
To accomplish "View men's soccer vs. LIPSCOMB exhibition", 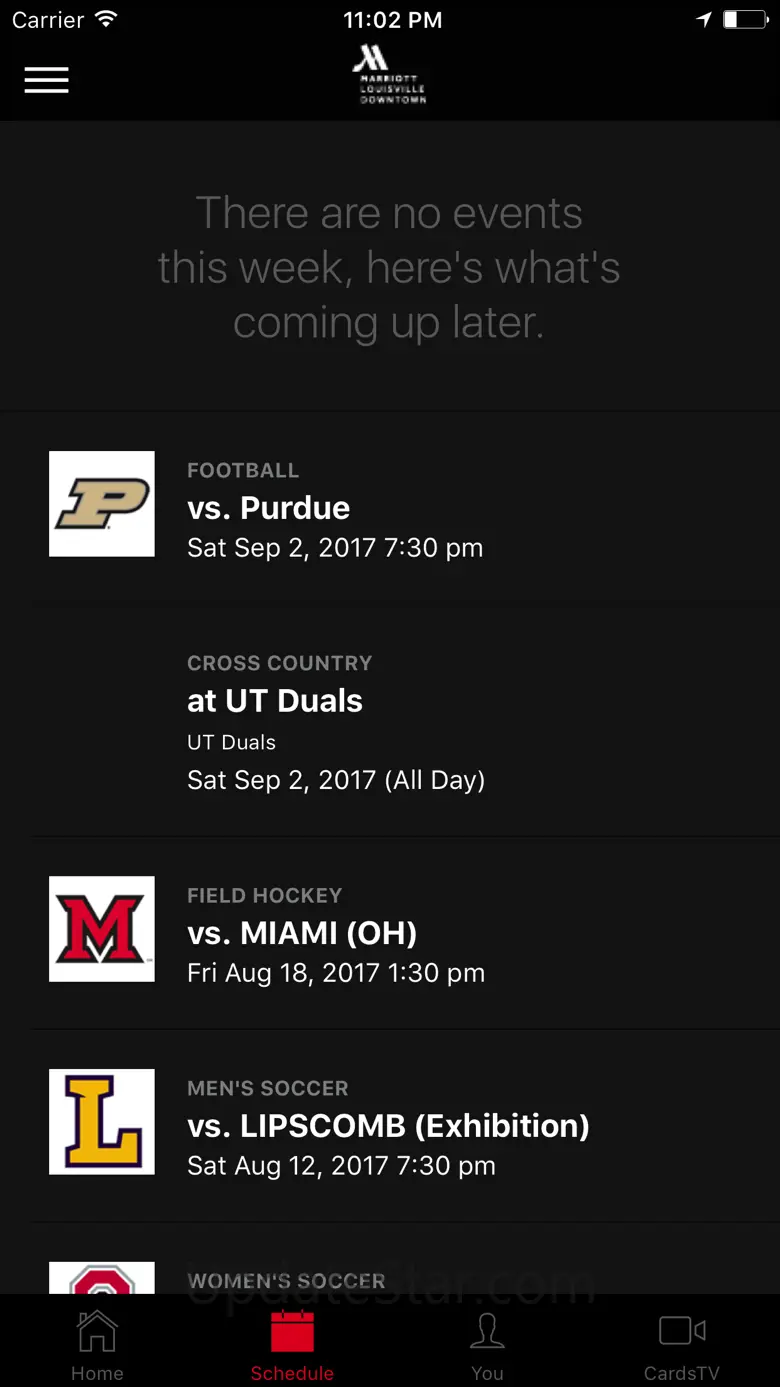I will coord(390,1125).
